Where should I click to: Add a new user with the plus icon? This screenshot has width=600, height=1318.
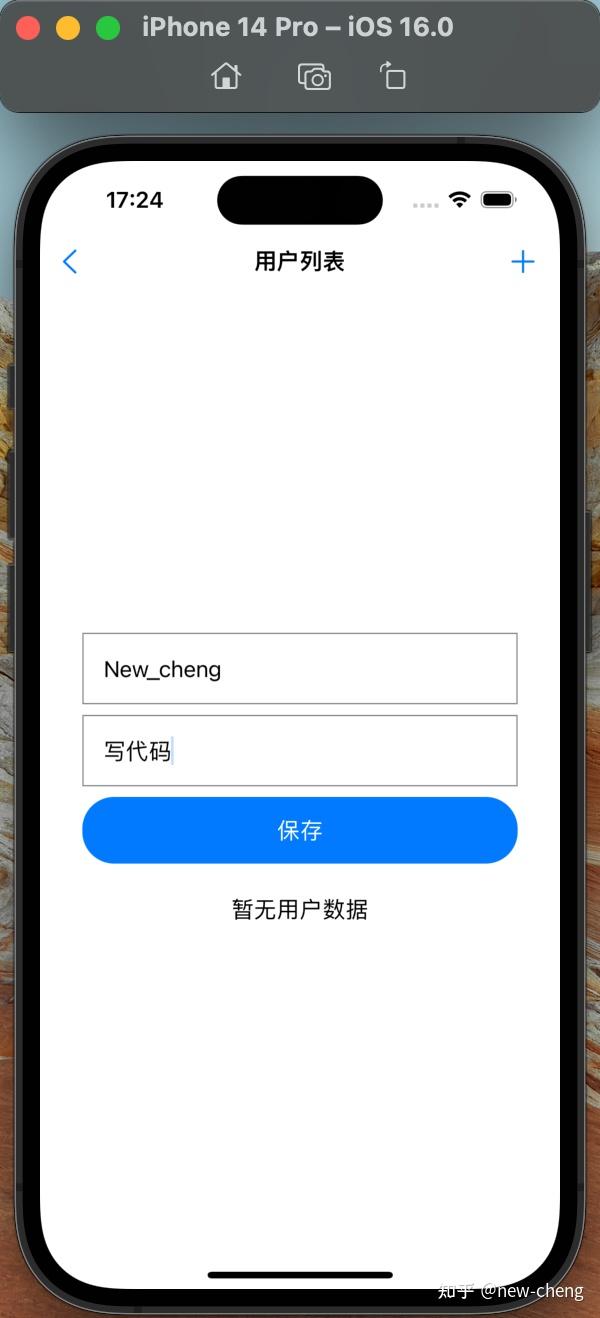[522, 262]
